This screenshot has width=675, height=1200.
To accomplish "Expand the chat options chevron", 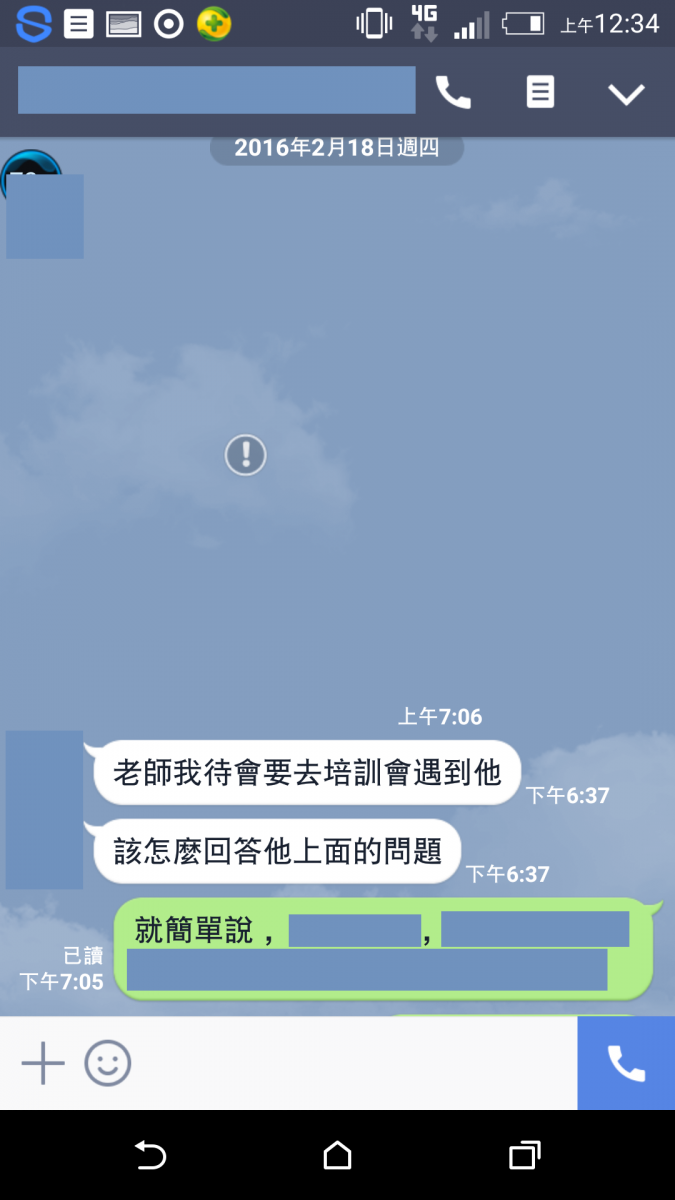I will coord(627,94).
